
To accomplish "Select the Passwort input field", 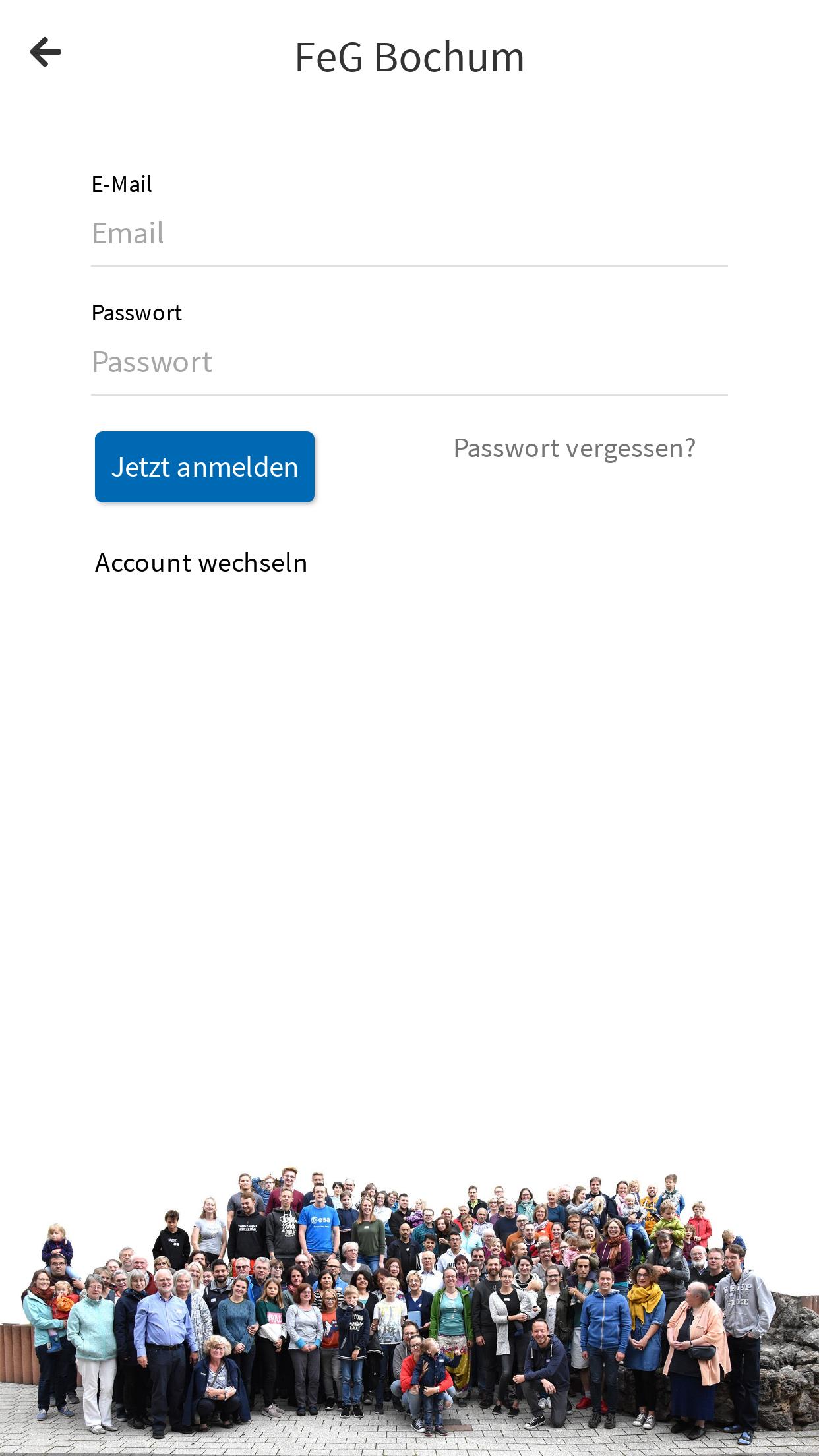I will coord(409,362).
